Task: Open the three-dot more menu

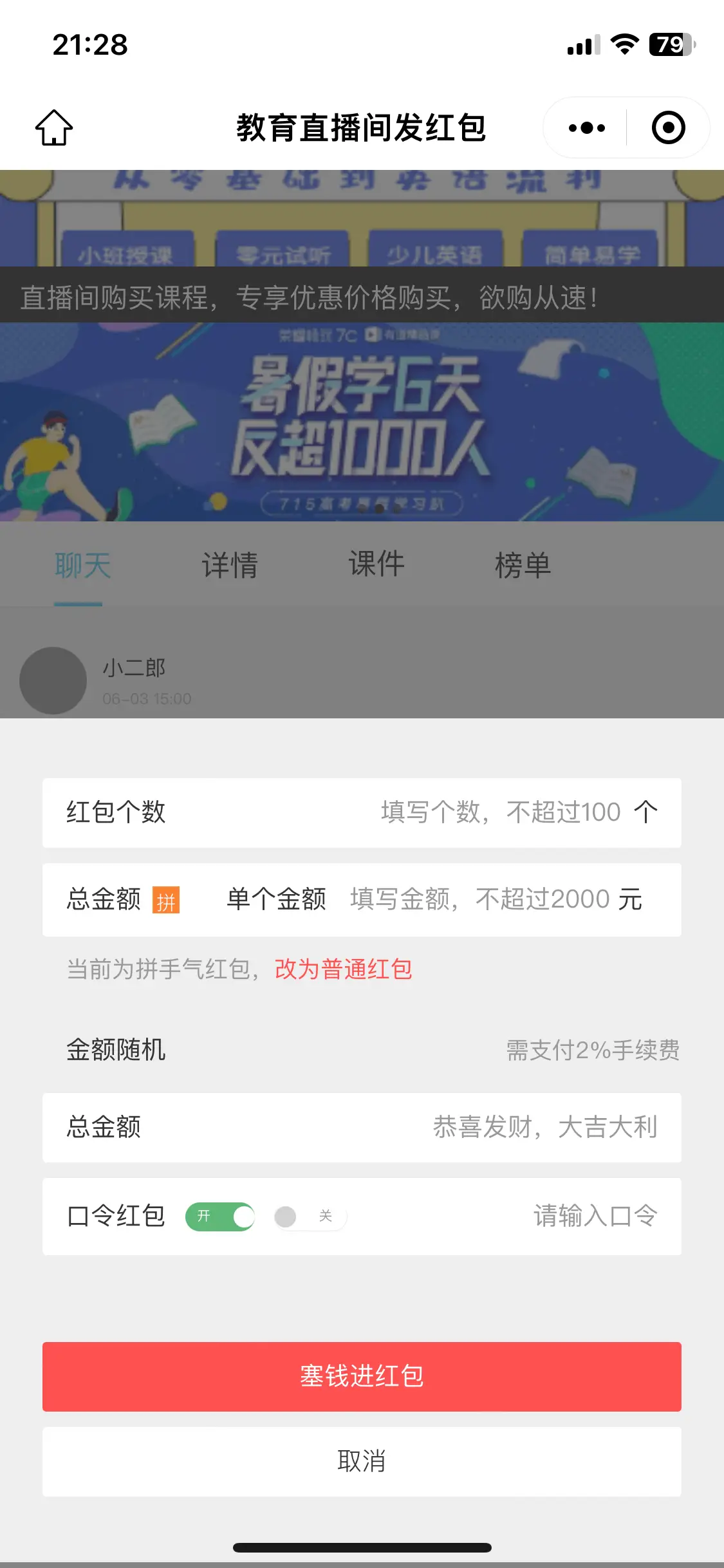Action: click(x=586, y=127)
